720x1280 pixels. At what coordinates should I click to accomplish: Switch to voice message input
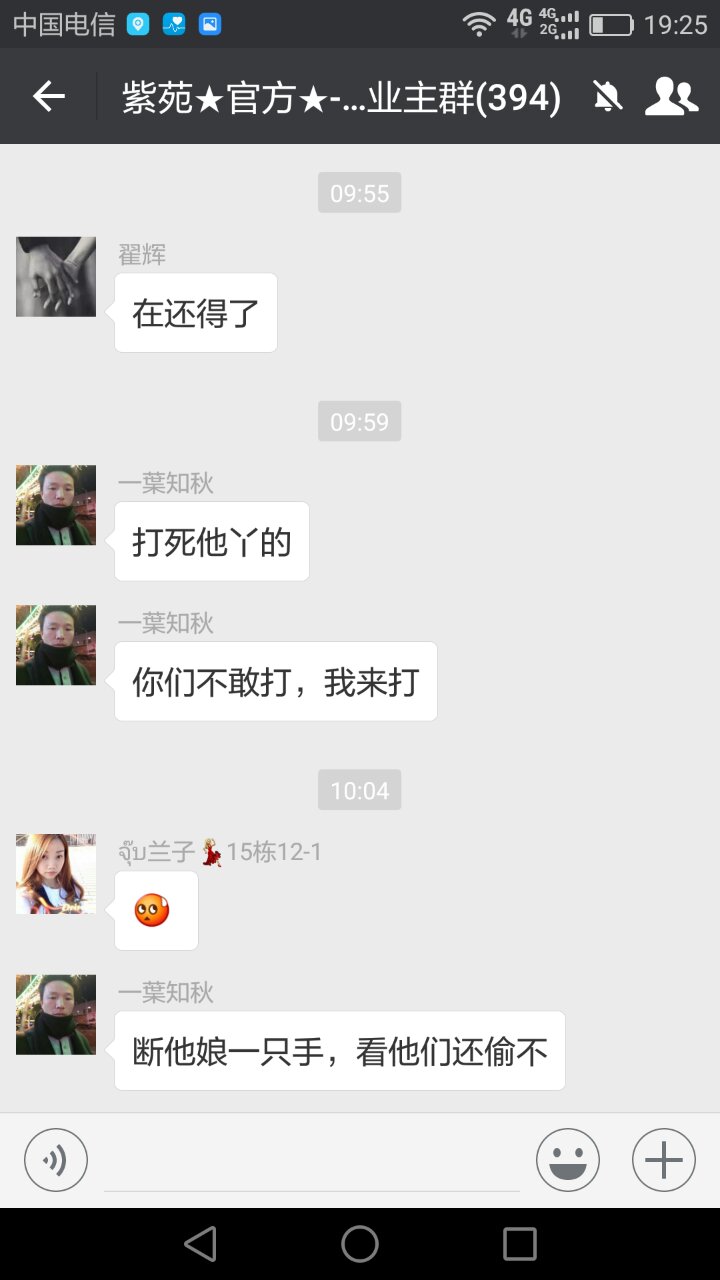56,1160
